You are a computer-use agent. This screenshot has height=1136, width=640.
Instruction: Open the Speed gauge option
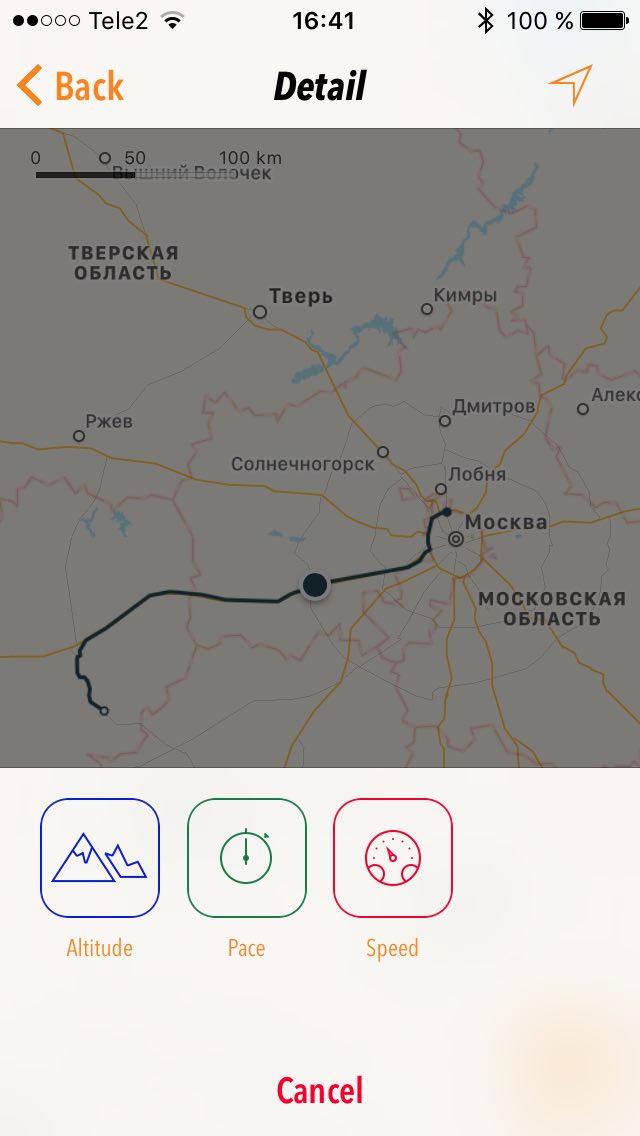pyautogui.click(x=393, y=858)
